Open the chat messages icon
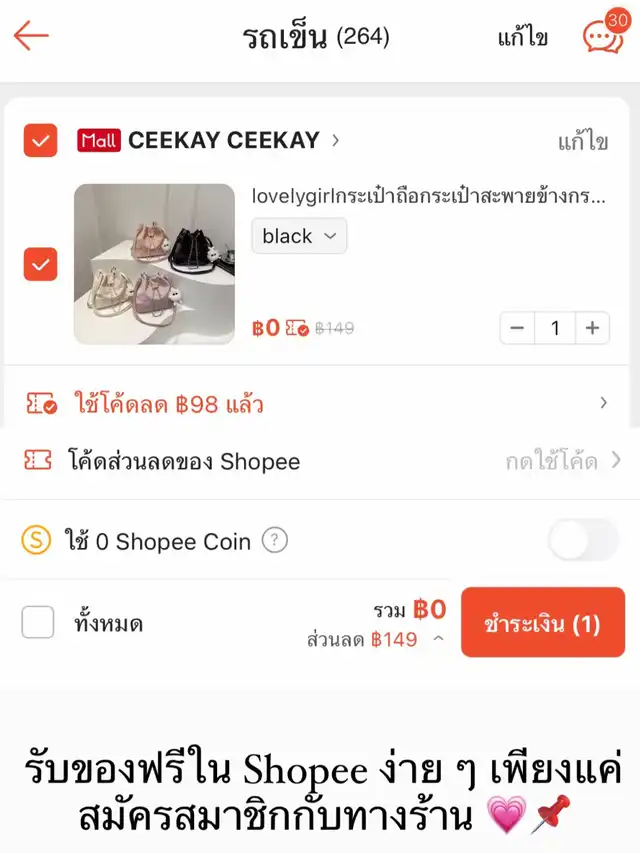Image resolution: width=640 pixels, height=853 pixels. pyautogui.click(x=603, y=37)
